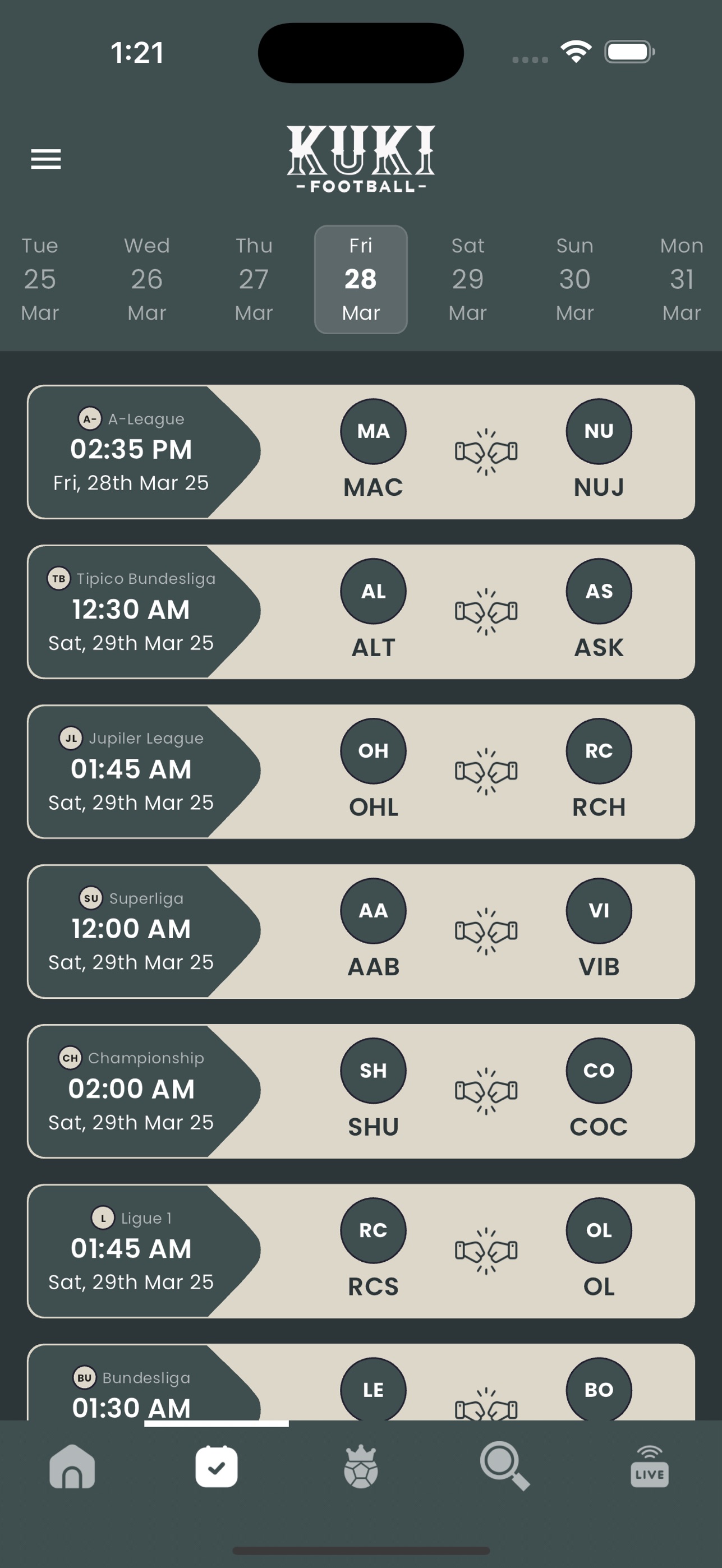Select Wed 26 Mar date
Image resolution: width=722 pixels, height=1568 pixels.
coord(147,279)
